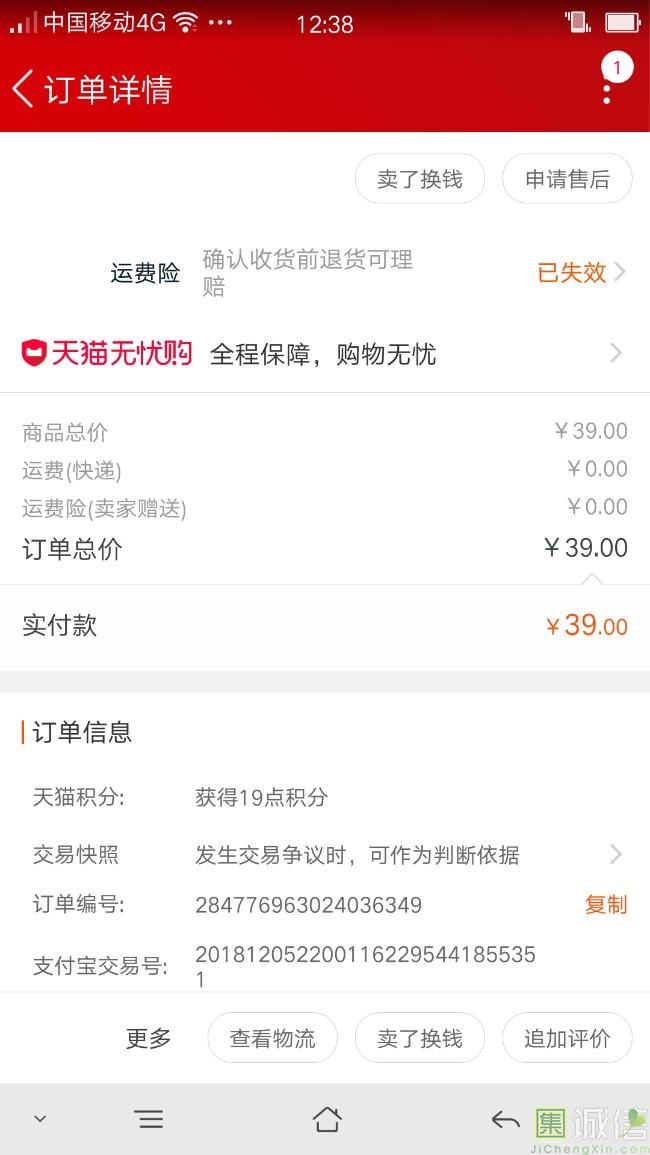Tap the upper 卖了换钱 button
The image size is (650, 1155).
(420, 179)
